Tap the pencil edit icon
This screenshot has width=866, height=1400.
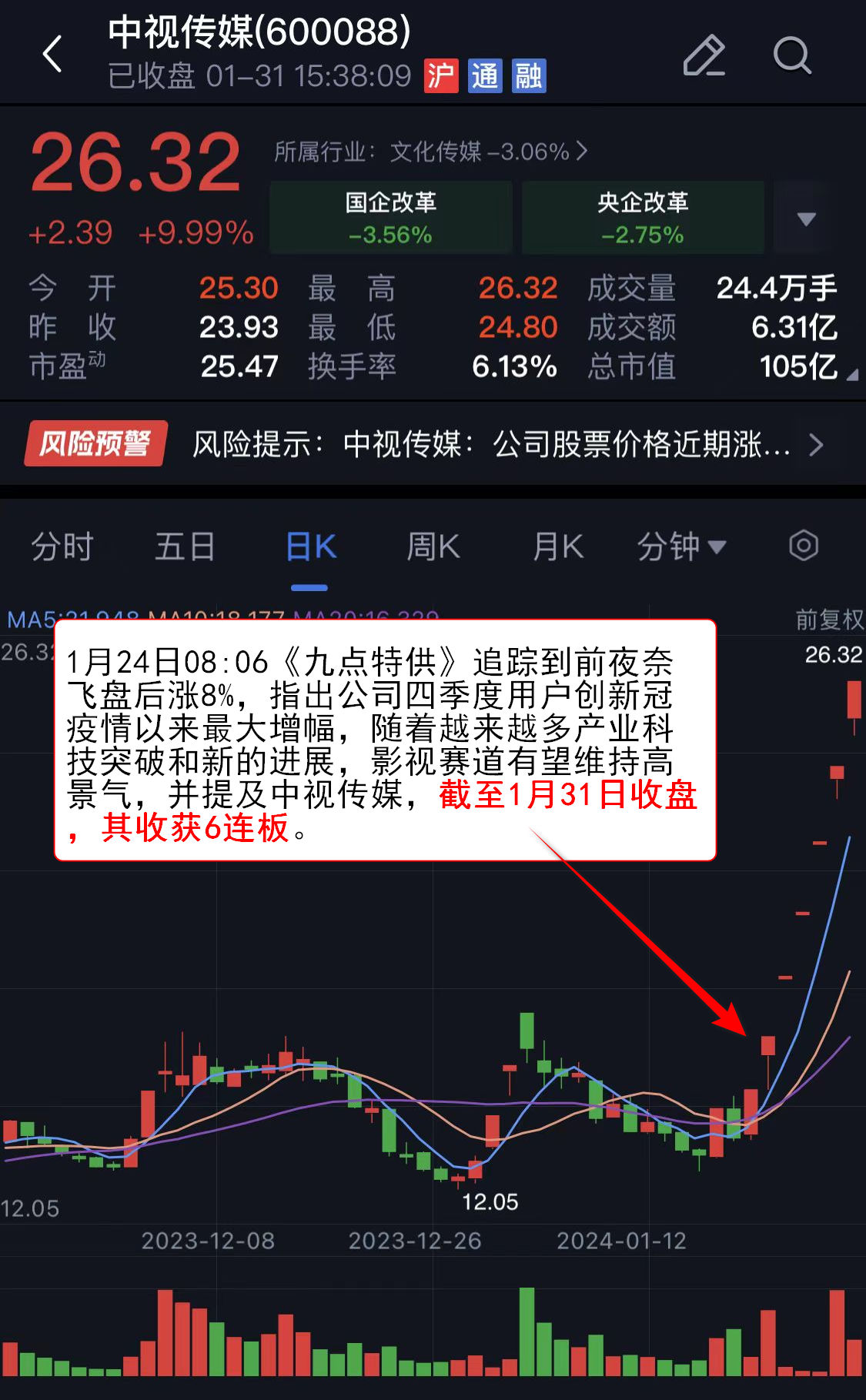704,55
